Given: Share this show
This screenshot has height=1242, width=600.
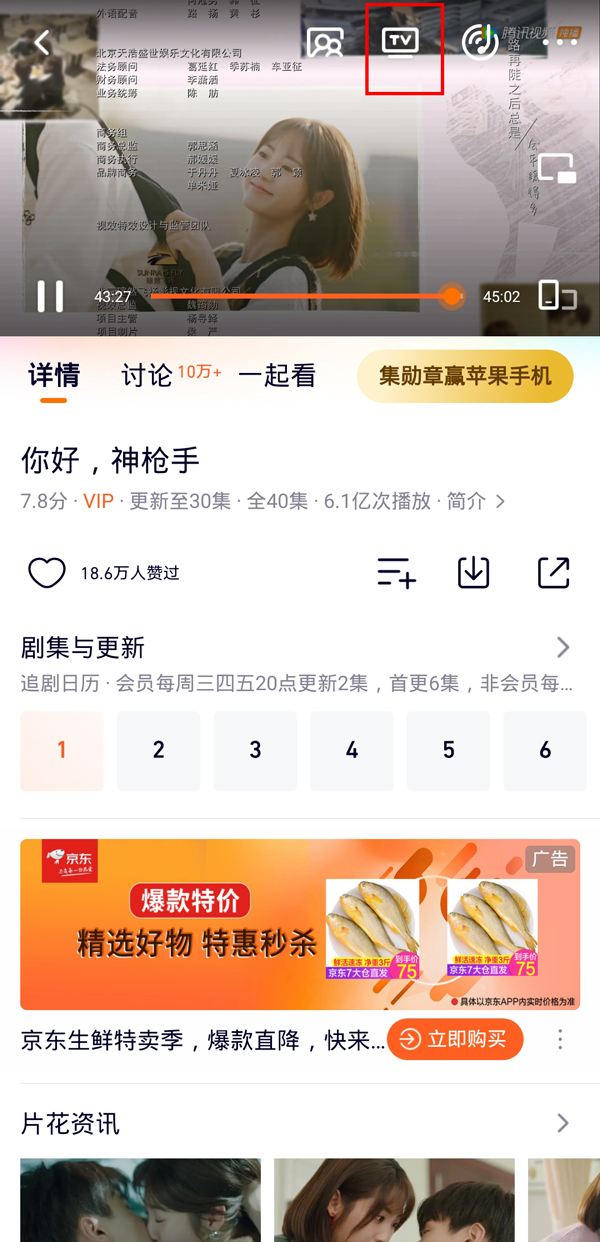Looking at the screenshot, I should (553, 573).
